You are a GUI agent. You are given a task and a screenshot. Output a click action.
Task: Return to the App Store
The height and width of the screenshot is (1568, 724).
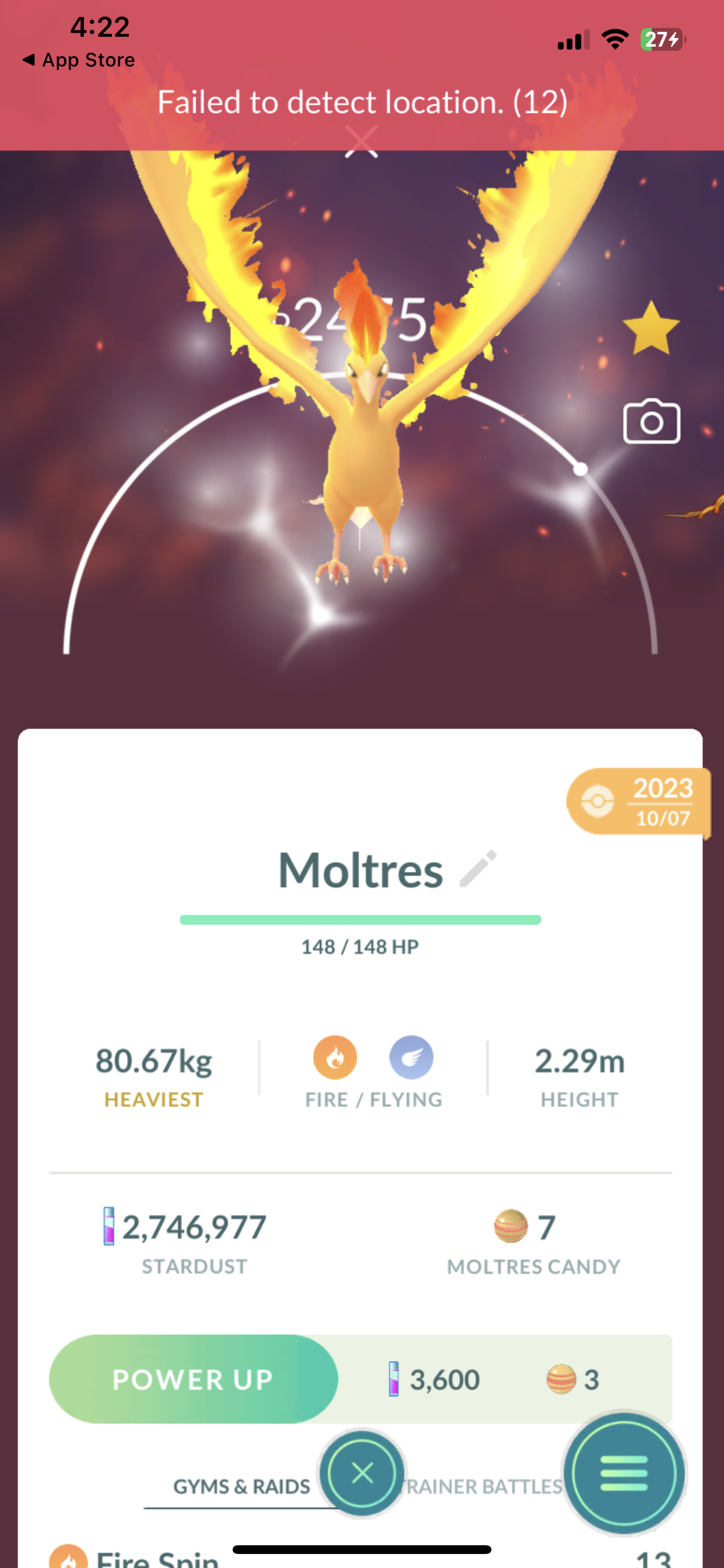pos(79,60)
